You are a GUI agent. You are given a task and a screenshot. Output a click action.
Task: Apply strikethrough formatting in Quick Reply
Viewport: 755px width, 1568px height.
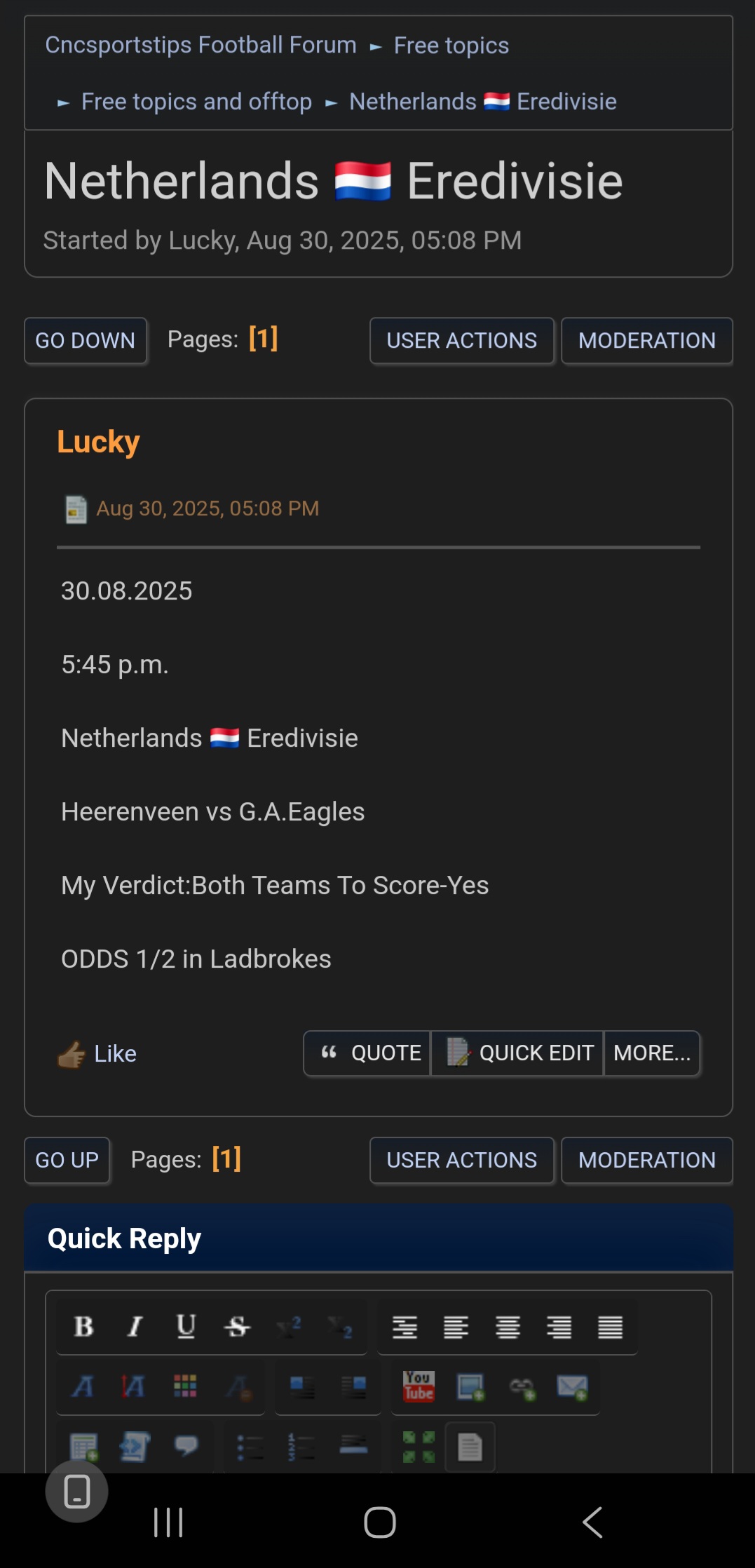pyautogui.click(x=237, y=1327)
